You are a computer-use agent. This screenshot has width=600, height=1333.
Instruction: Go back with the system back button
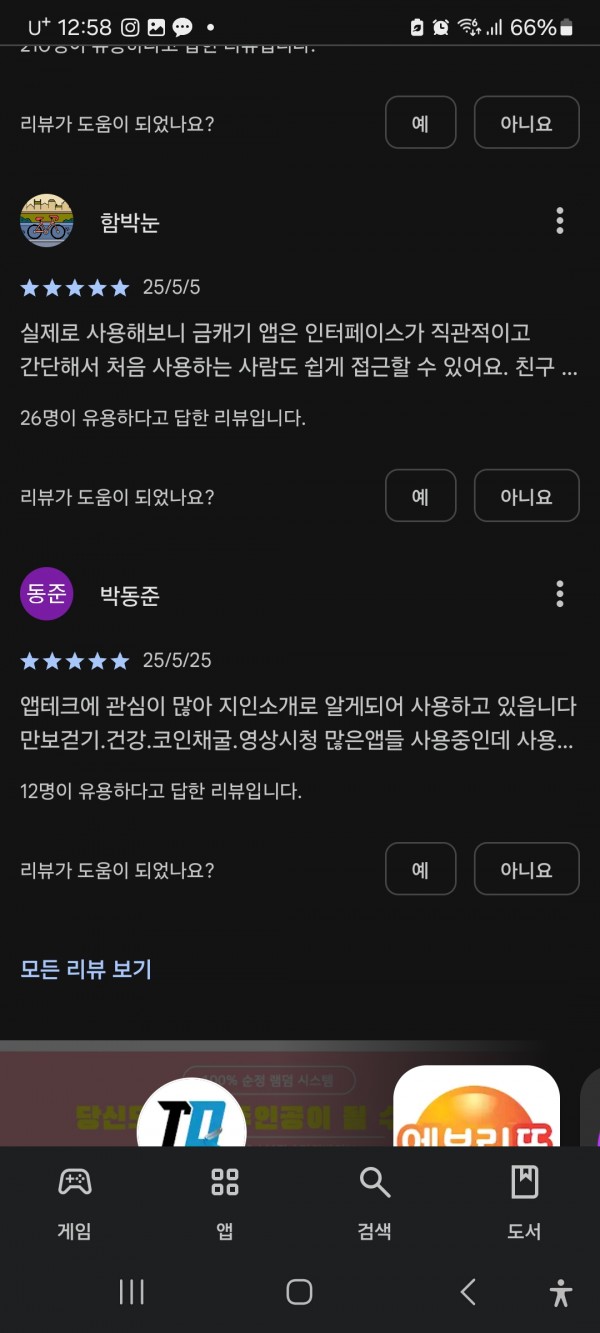pos(468,1292)
